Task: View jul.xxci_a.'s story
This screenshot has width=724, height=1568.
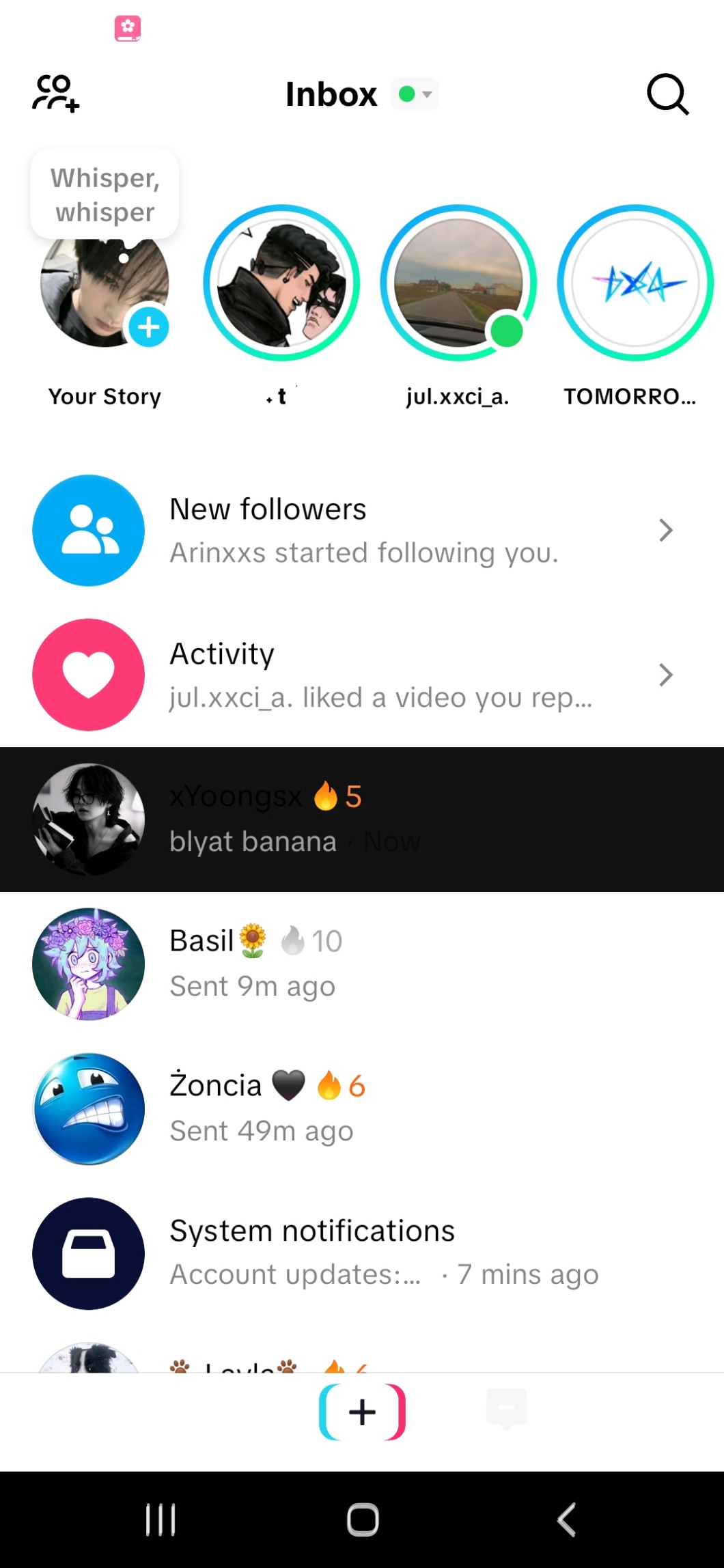Action: (x=458, y=283)
